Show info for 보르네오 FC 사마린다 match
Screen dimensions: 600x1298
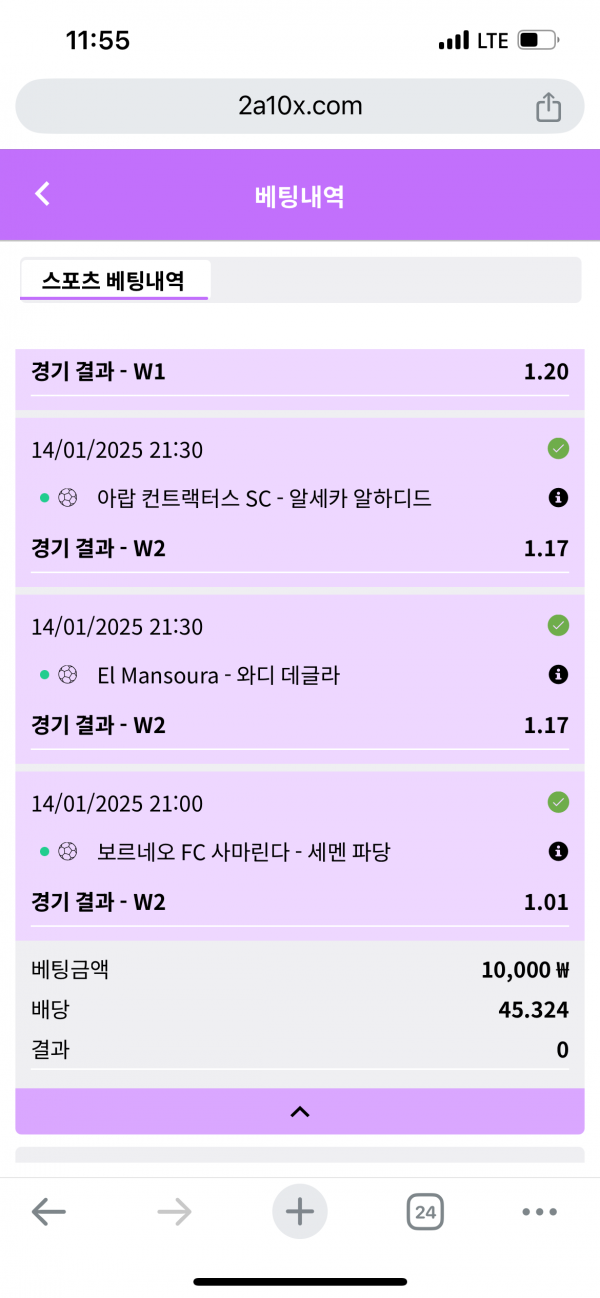[x=559, y=852]
